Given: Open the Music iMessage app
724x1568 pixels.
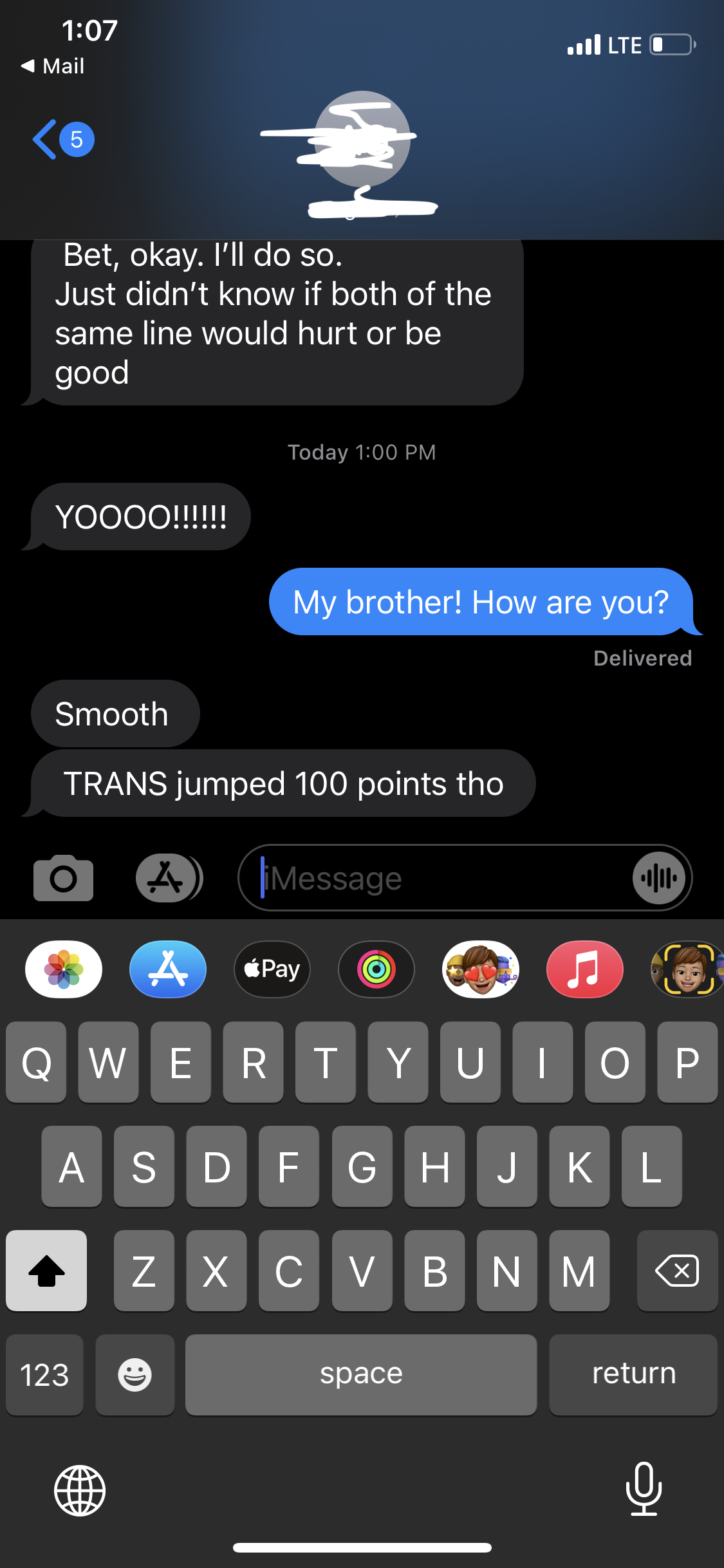Looking at the screenshot, I should [584, 969].
